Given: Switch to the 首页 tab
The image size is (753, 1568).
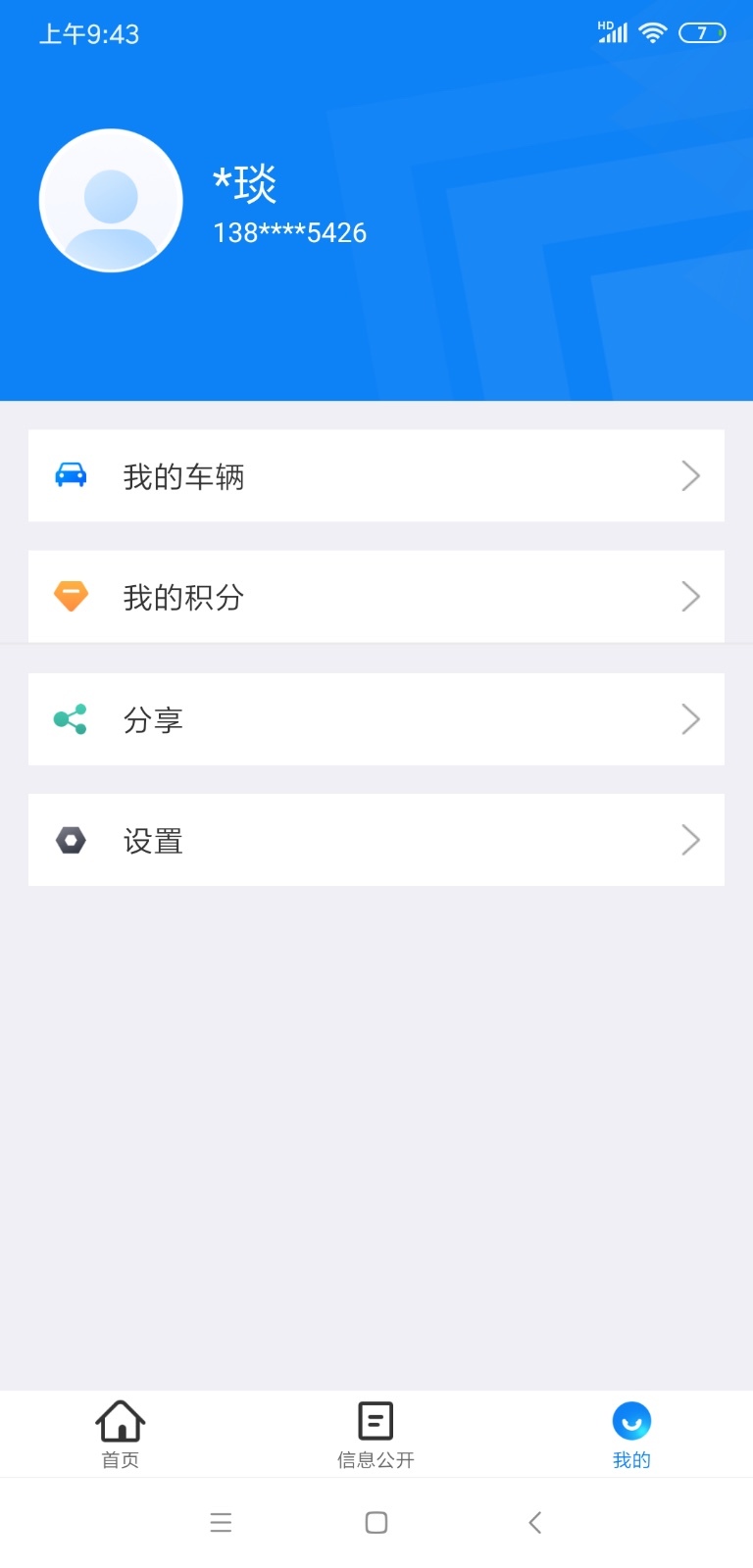Looking at the screenshot, I should click(x=120, y=1434).
